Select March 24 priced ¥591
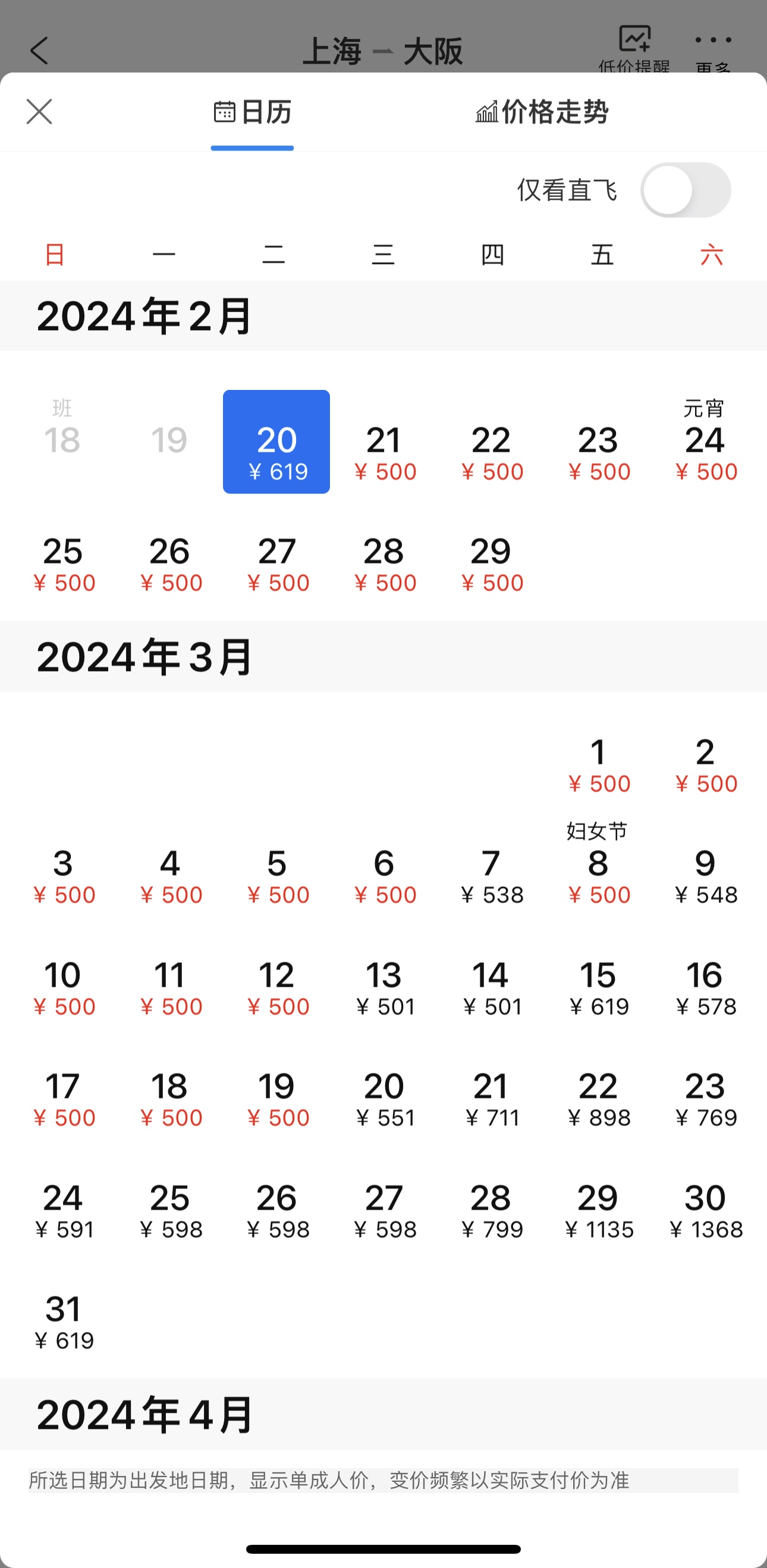This screenshot has width=767, height=1568. point(63,1211)
